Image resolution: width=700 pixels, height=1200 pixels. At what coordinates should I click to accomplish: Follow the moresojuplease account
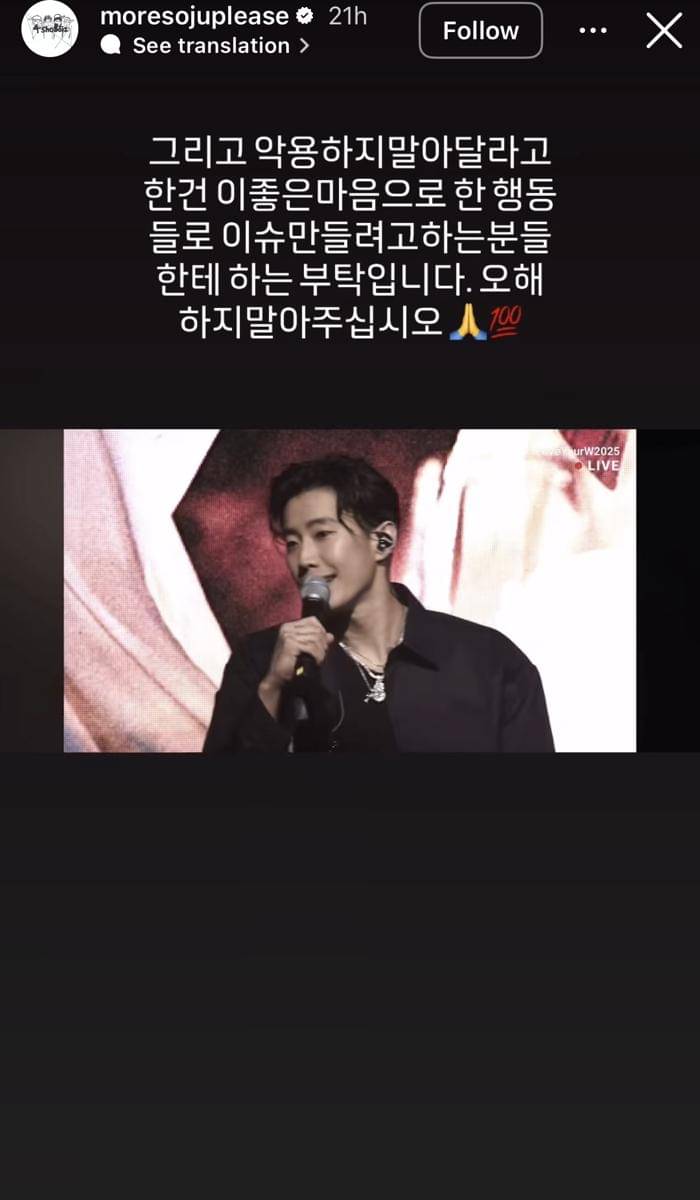pyautogui.click(x=480, y=31)
